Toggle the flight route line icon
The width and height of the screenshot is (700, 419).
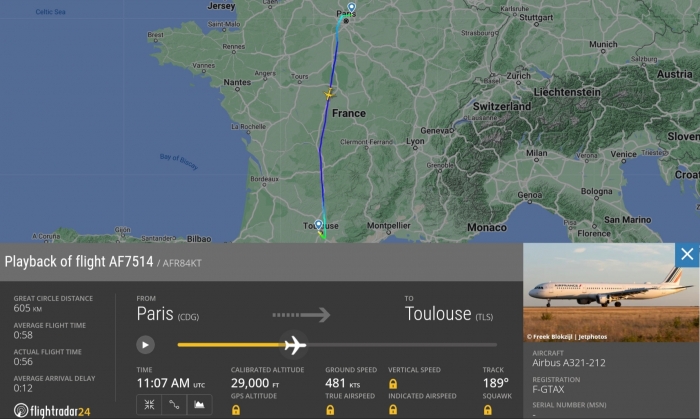coord(174,404)
